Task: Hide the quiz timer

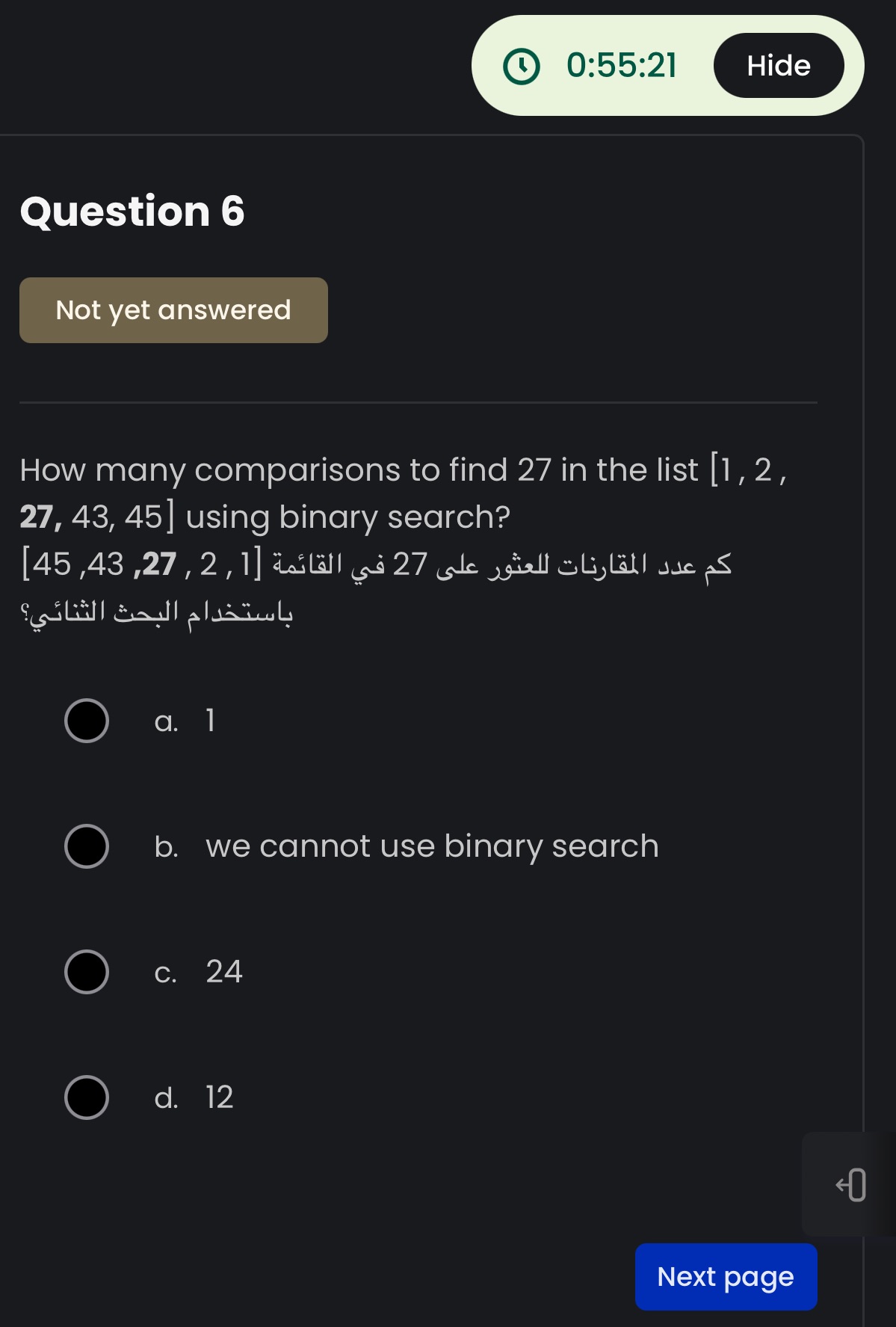Action: (x=779, y=65)
